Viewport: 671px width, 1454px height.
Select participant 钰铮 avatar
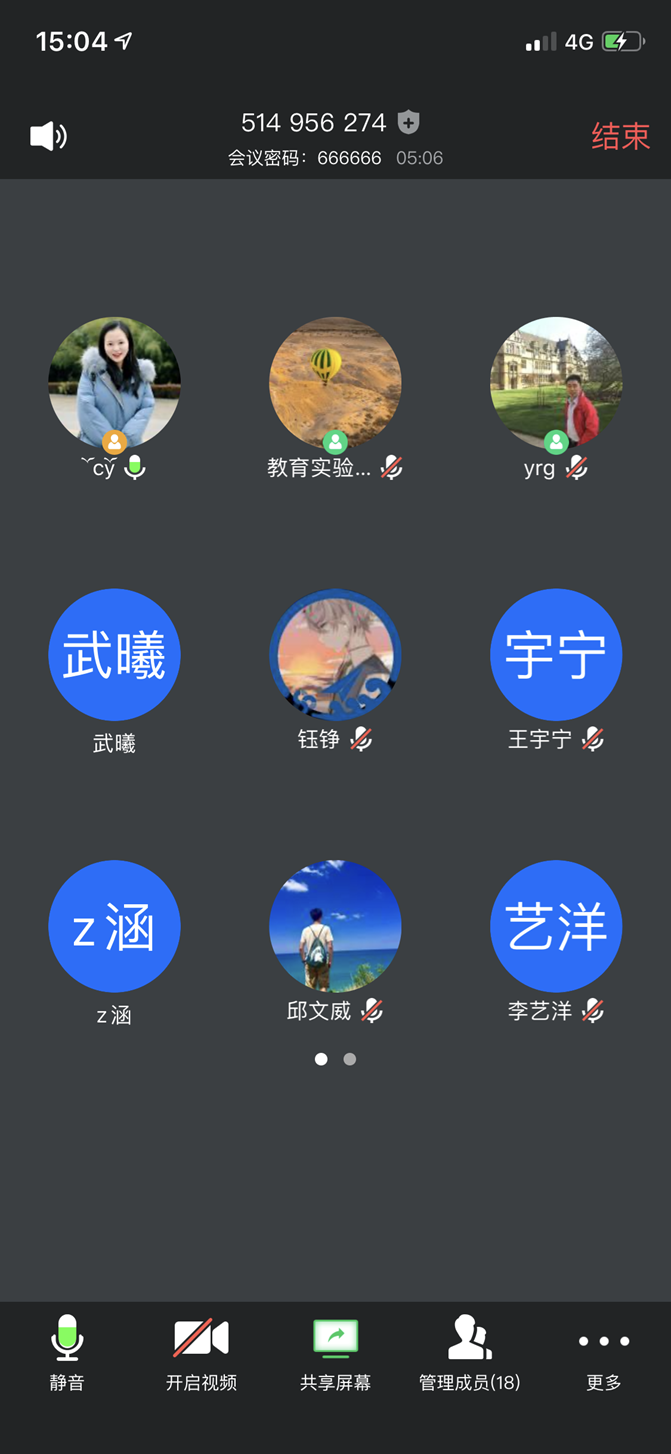335,654
